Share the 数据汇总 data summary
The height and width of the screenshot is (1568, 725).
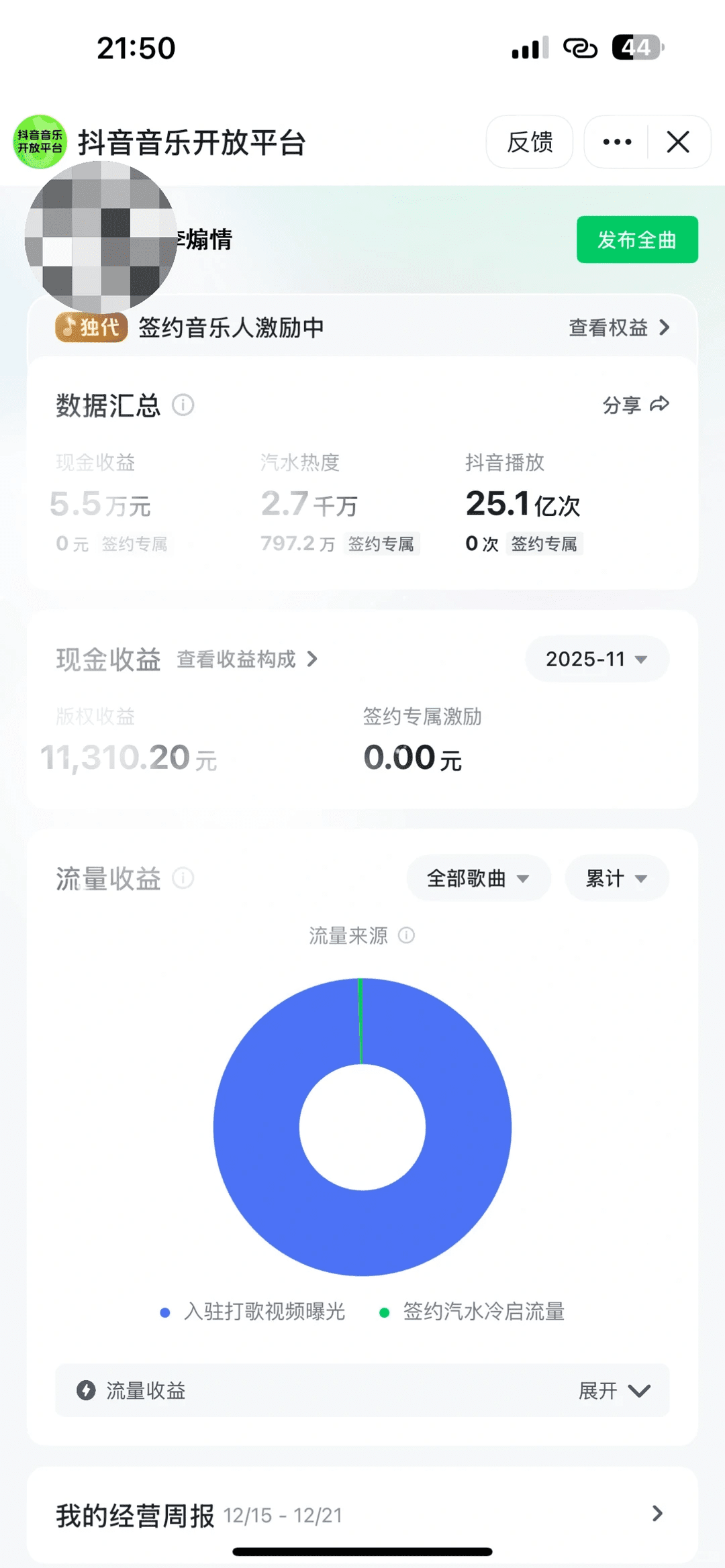635,405
